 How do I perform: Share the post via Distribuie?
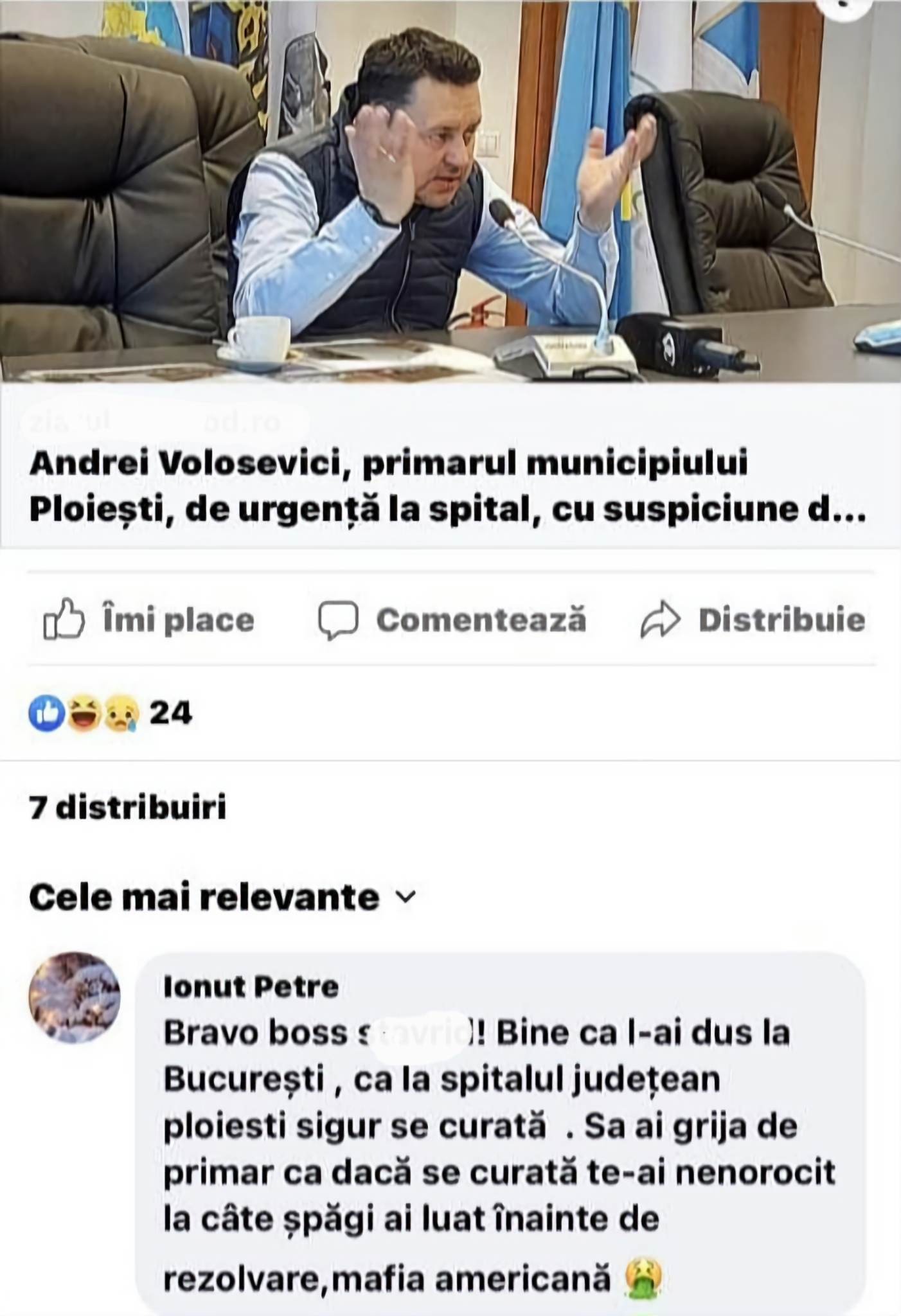753,620
